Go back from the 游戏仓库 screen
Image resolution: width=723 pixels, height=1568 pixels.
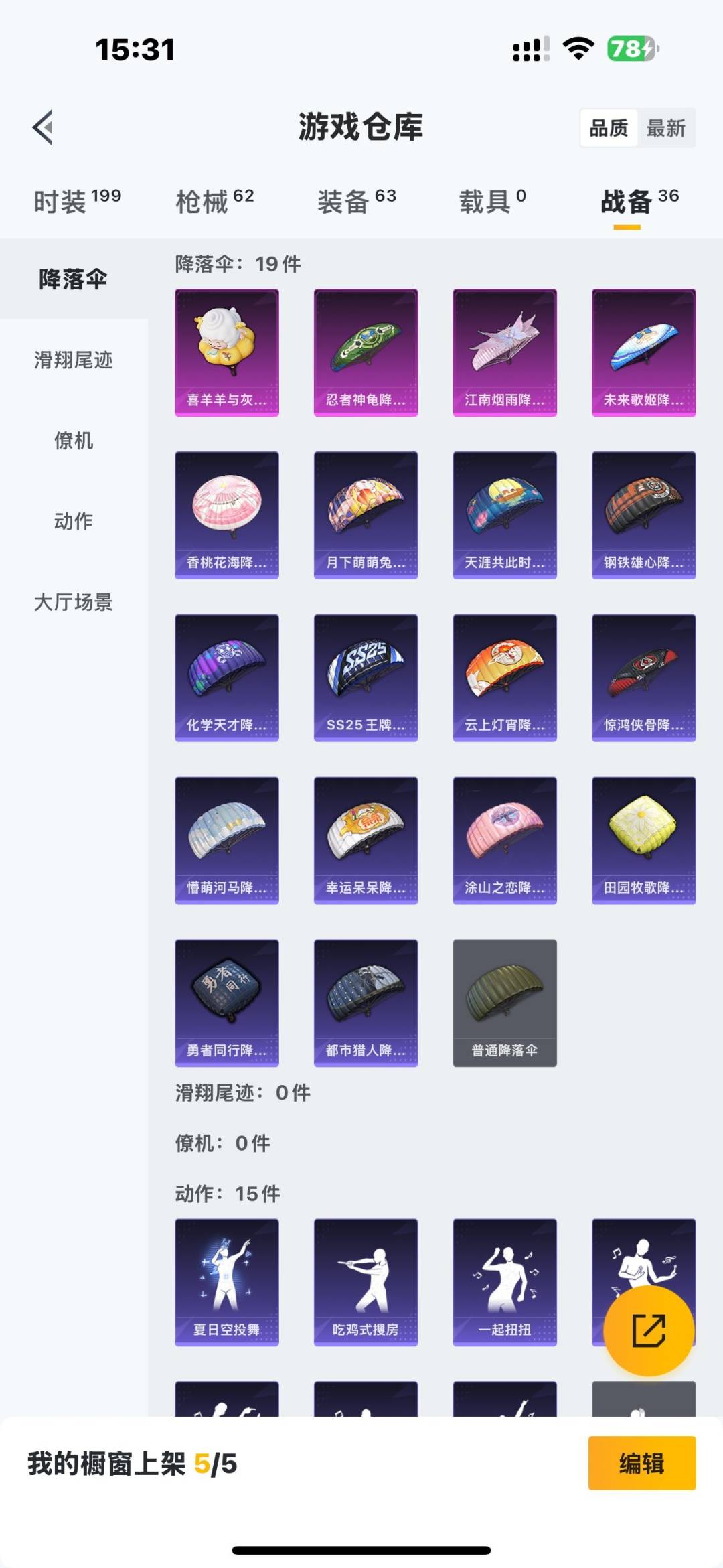44,127
